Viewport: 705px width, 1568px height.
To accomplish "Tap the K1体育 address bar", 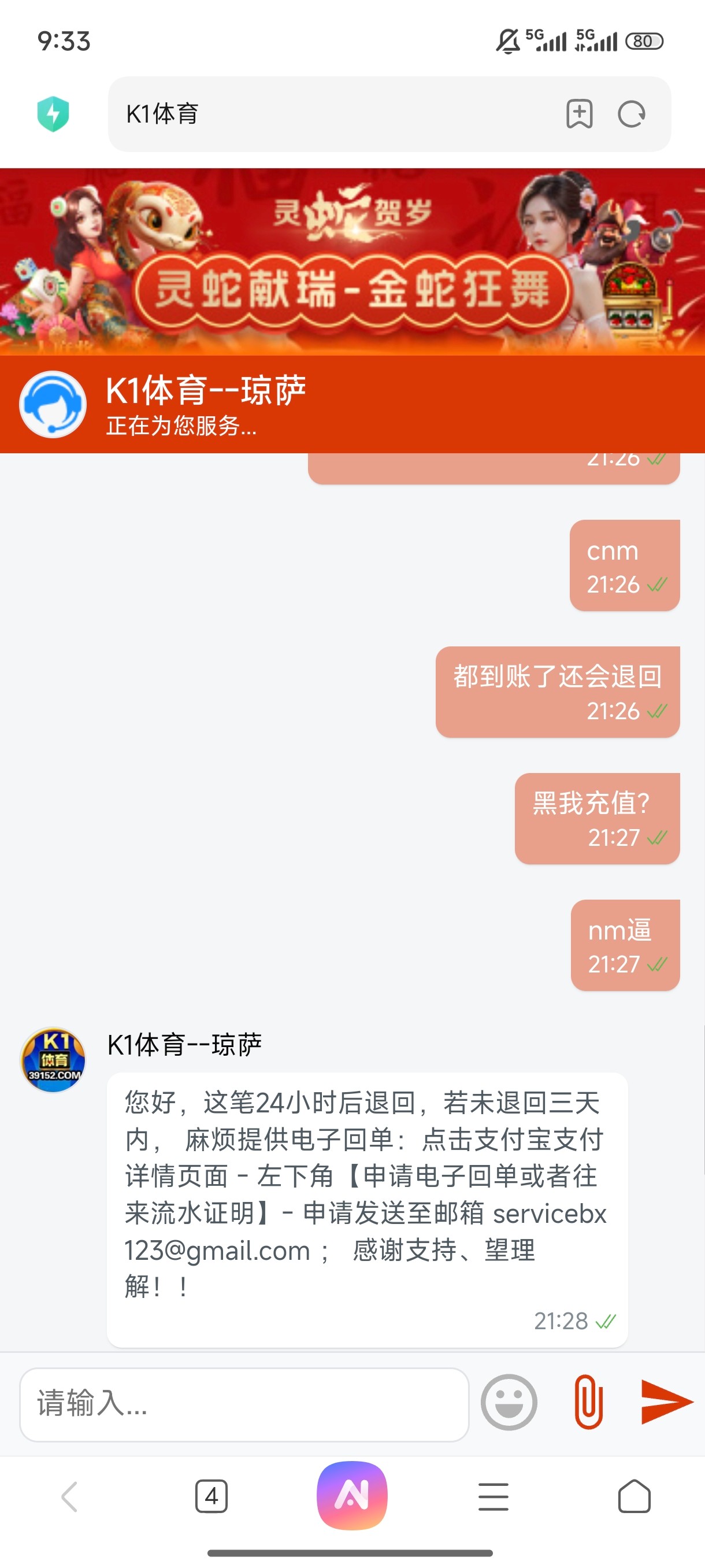I will [328, 114].
